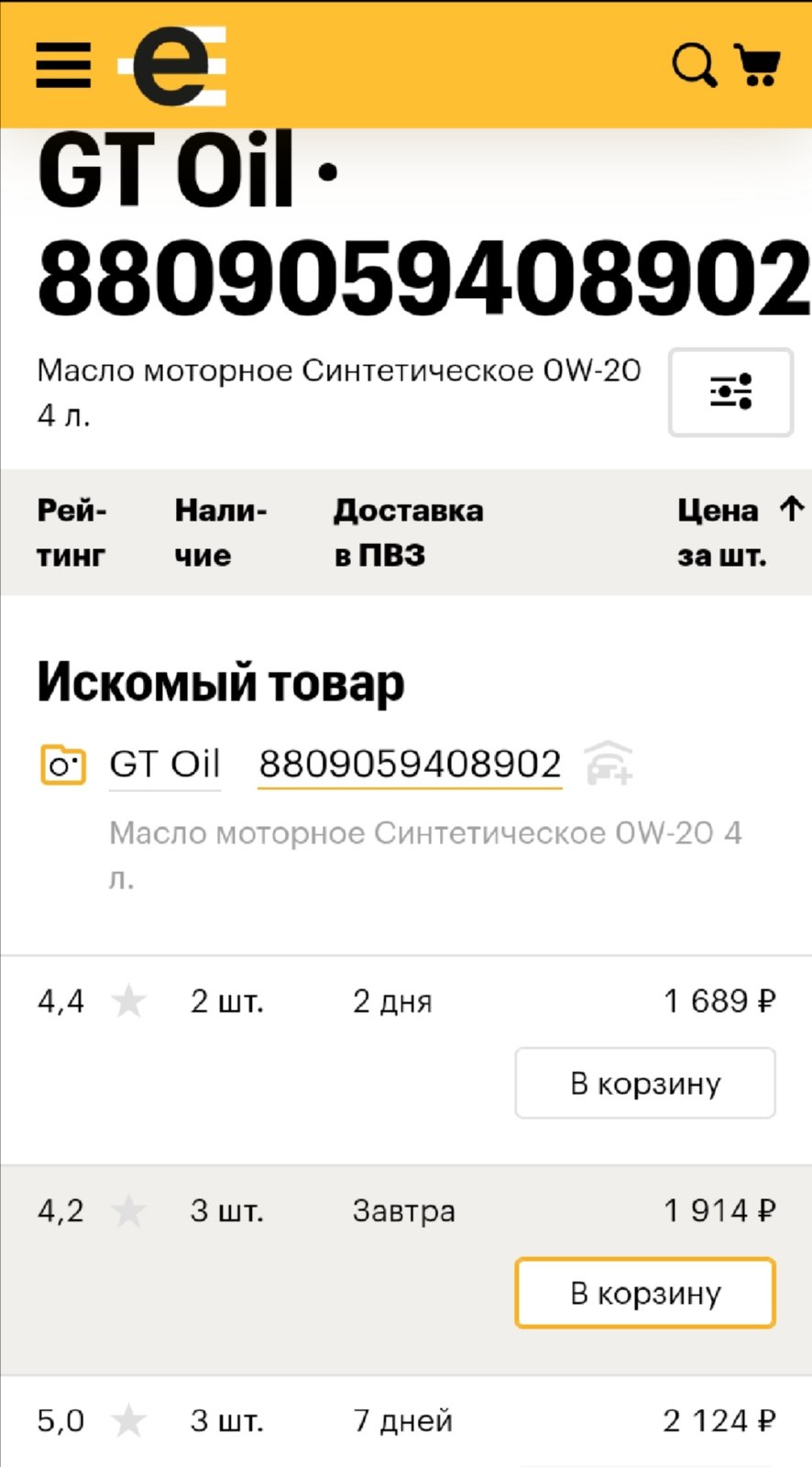Image resolution: width=812 pixels, height=1467 pixels.
Task: Add the 1 689 ₽ offer to cart
Action: tap(645, 1083)
